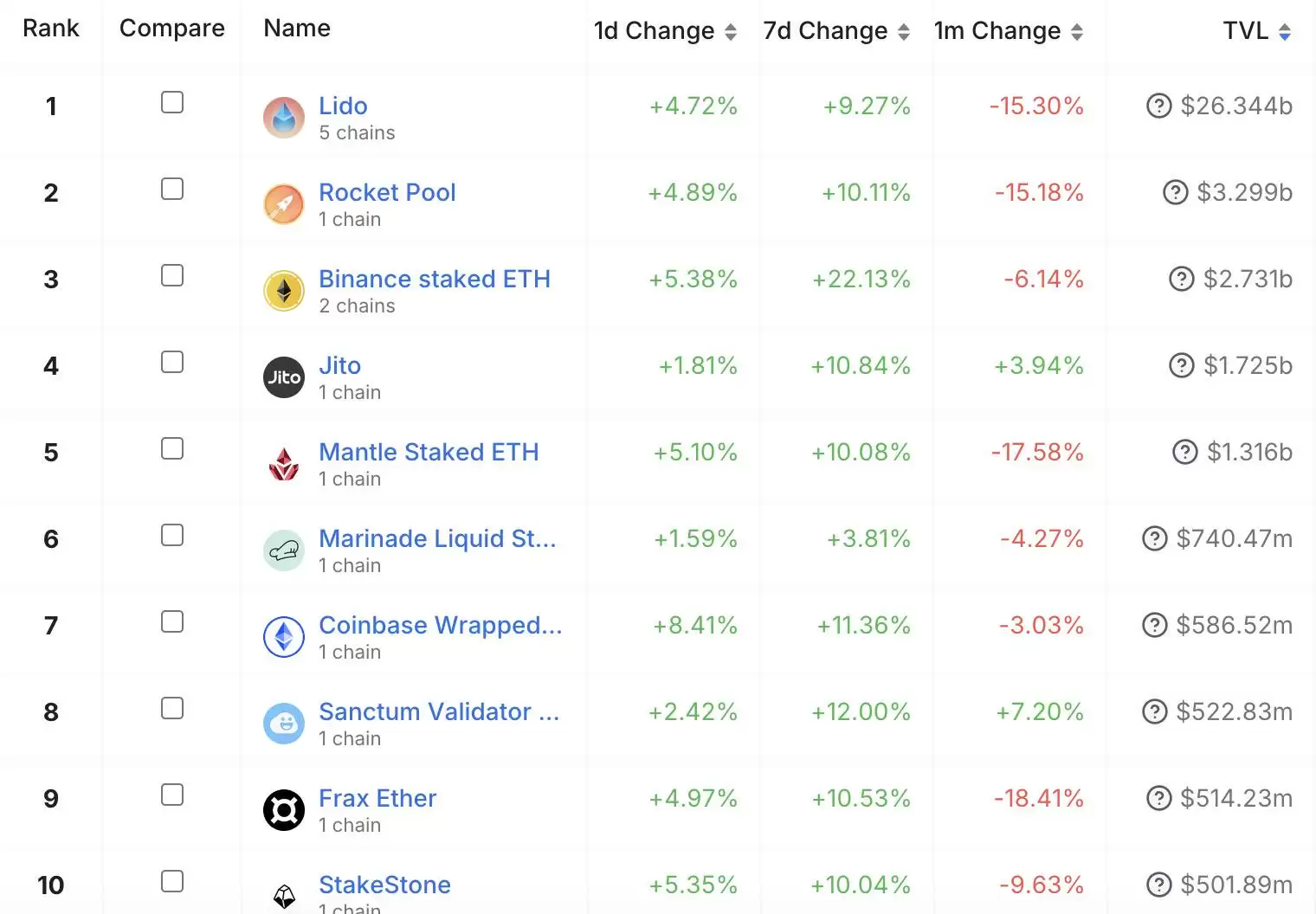View TVL help for Rocket Pool
This screenshot has height=914, width=1316.
coord(1175,192)
